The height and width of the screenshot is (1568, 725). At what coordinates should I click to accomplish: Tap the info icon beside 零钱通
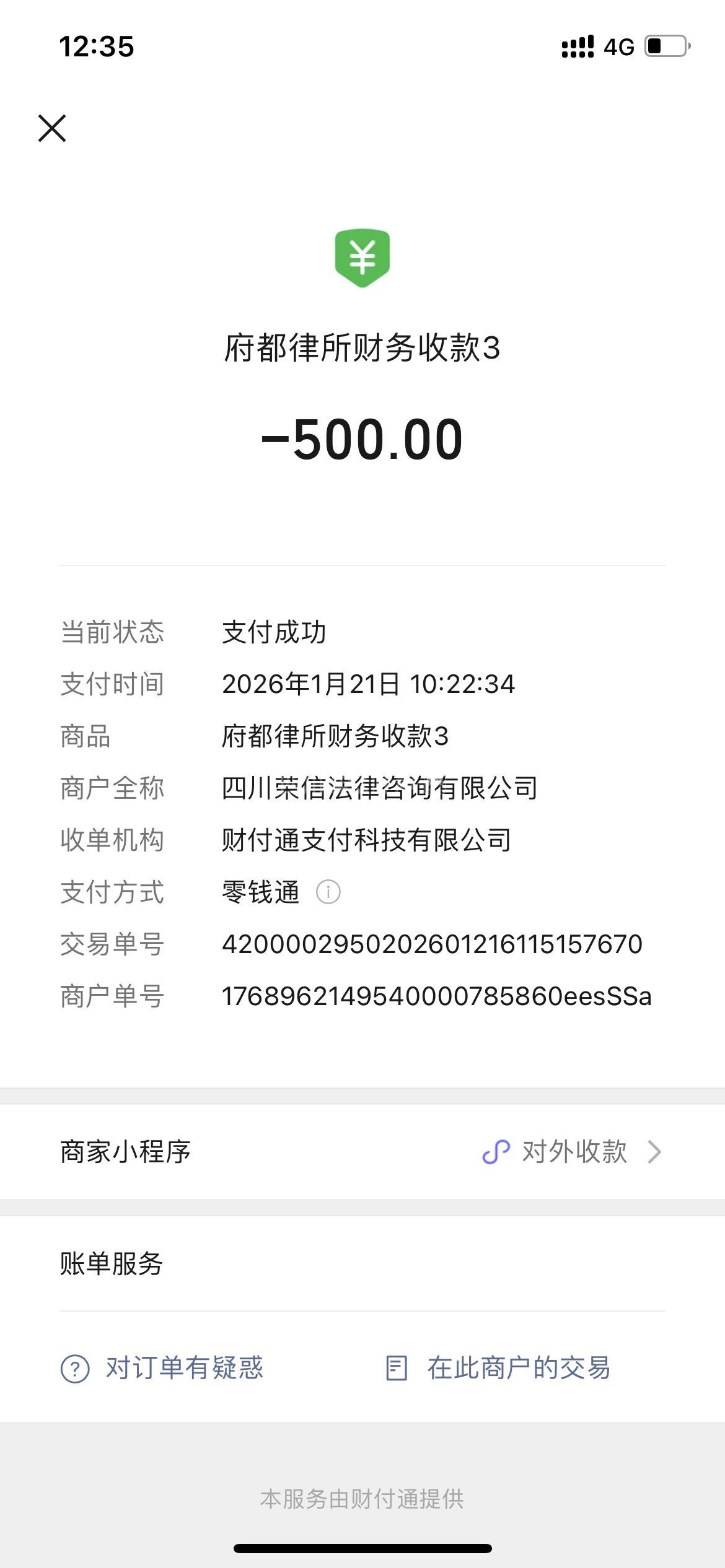[328, 892]
